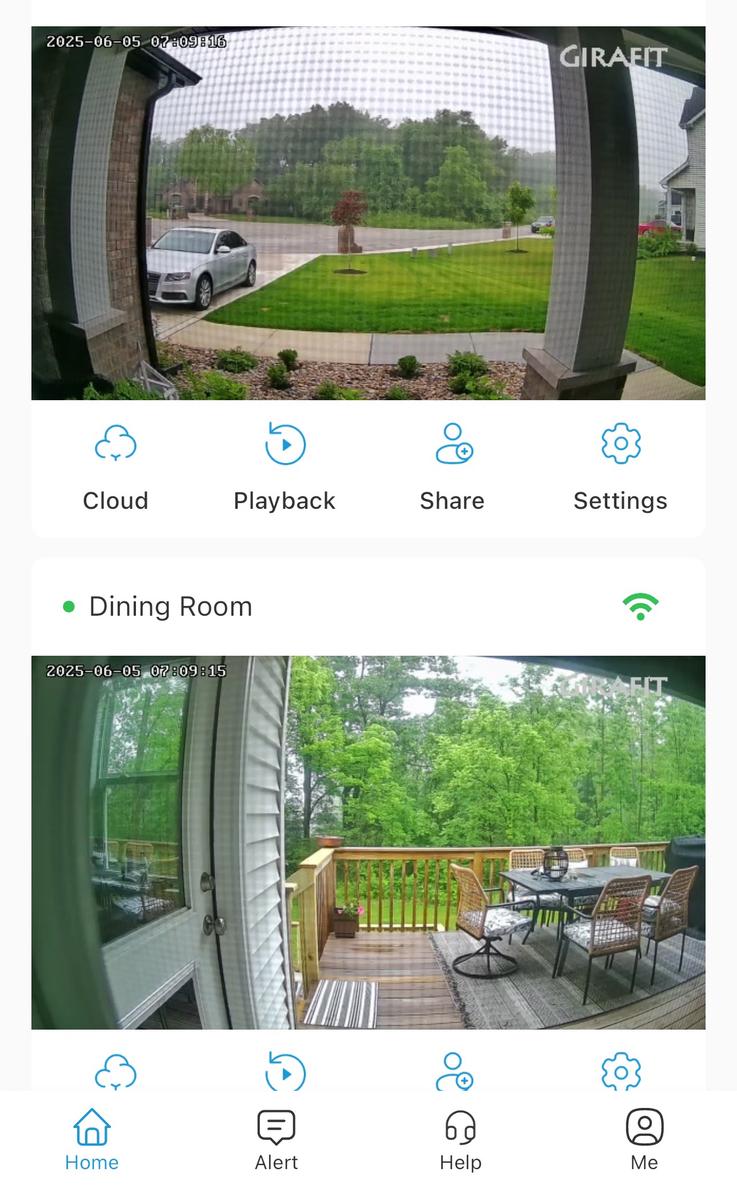Share the first camera with someone
The height and width of the screenshot is (1200, 737).
click(452, 465)
